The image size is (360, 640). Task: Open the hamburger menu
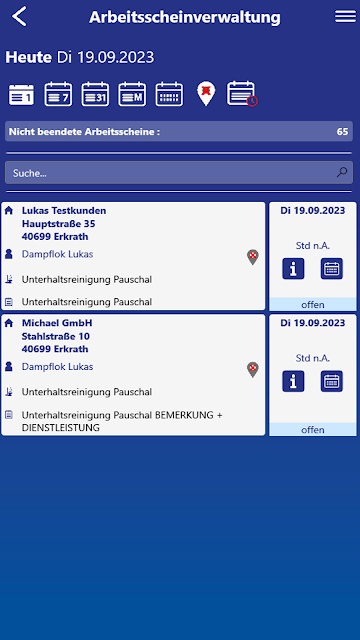(345, 16)
